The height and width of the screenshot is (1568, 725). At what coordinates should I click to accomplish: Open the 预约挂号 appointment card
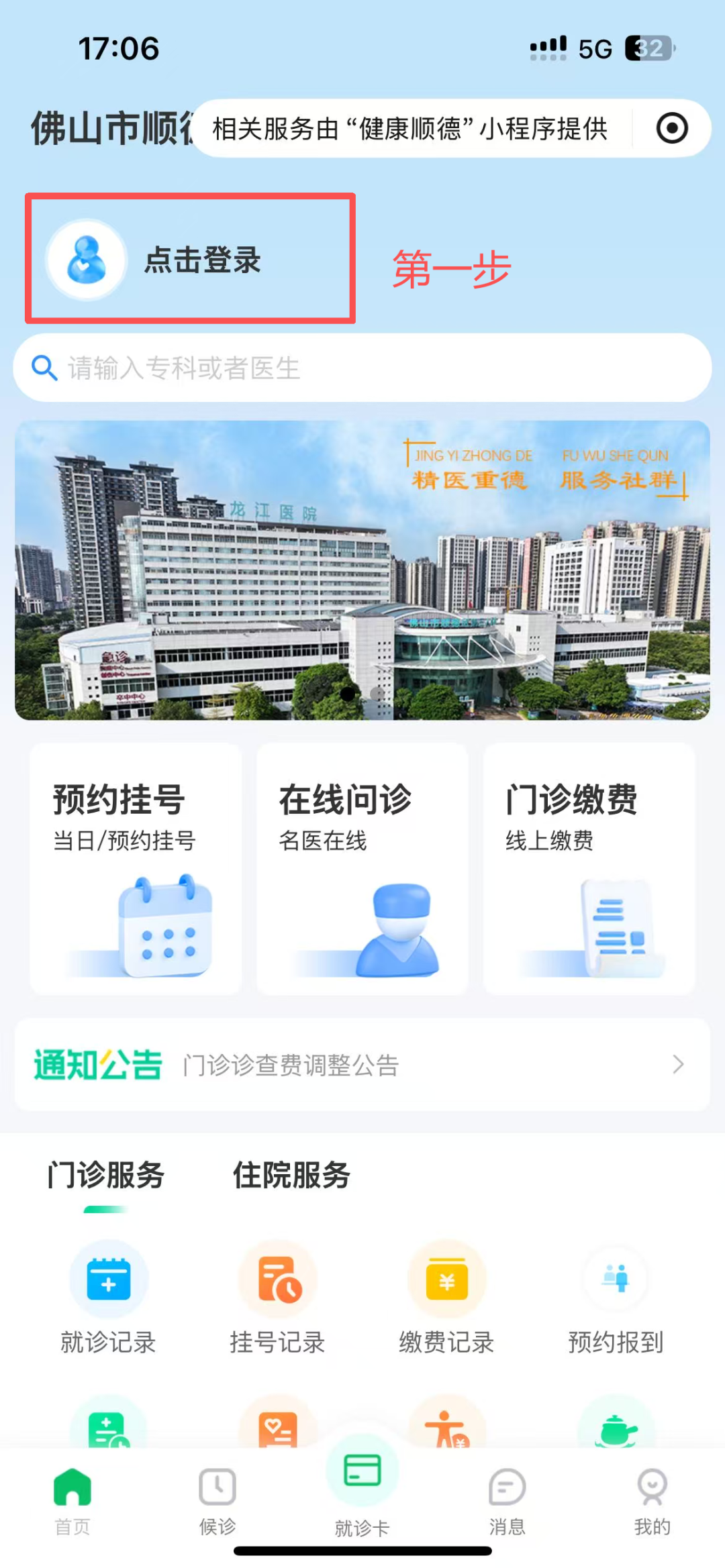tap(136, 868)
